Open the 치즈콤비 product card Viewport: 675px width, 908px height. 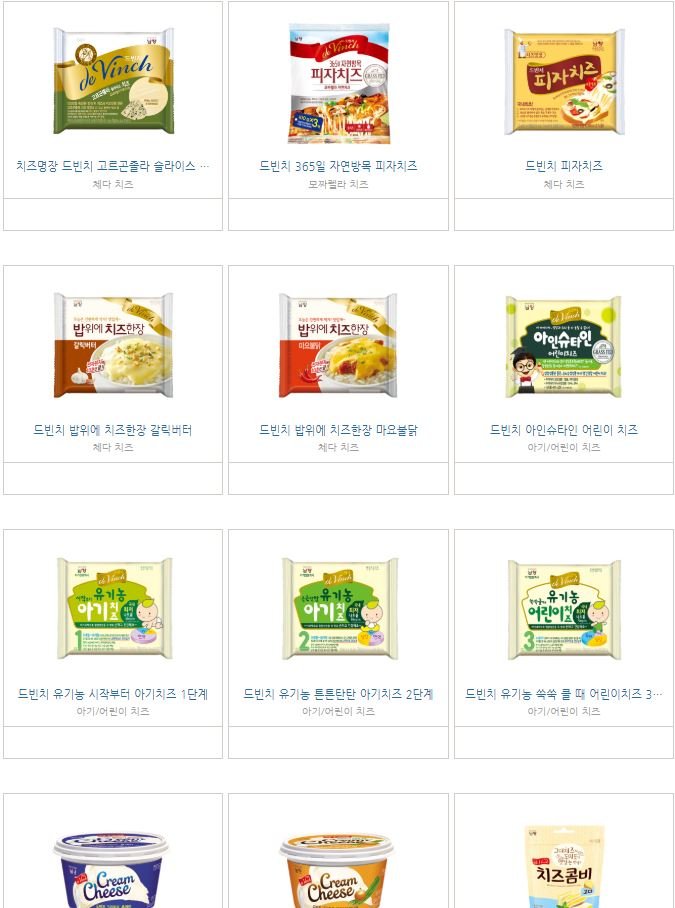564,866
